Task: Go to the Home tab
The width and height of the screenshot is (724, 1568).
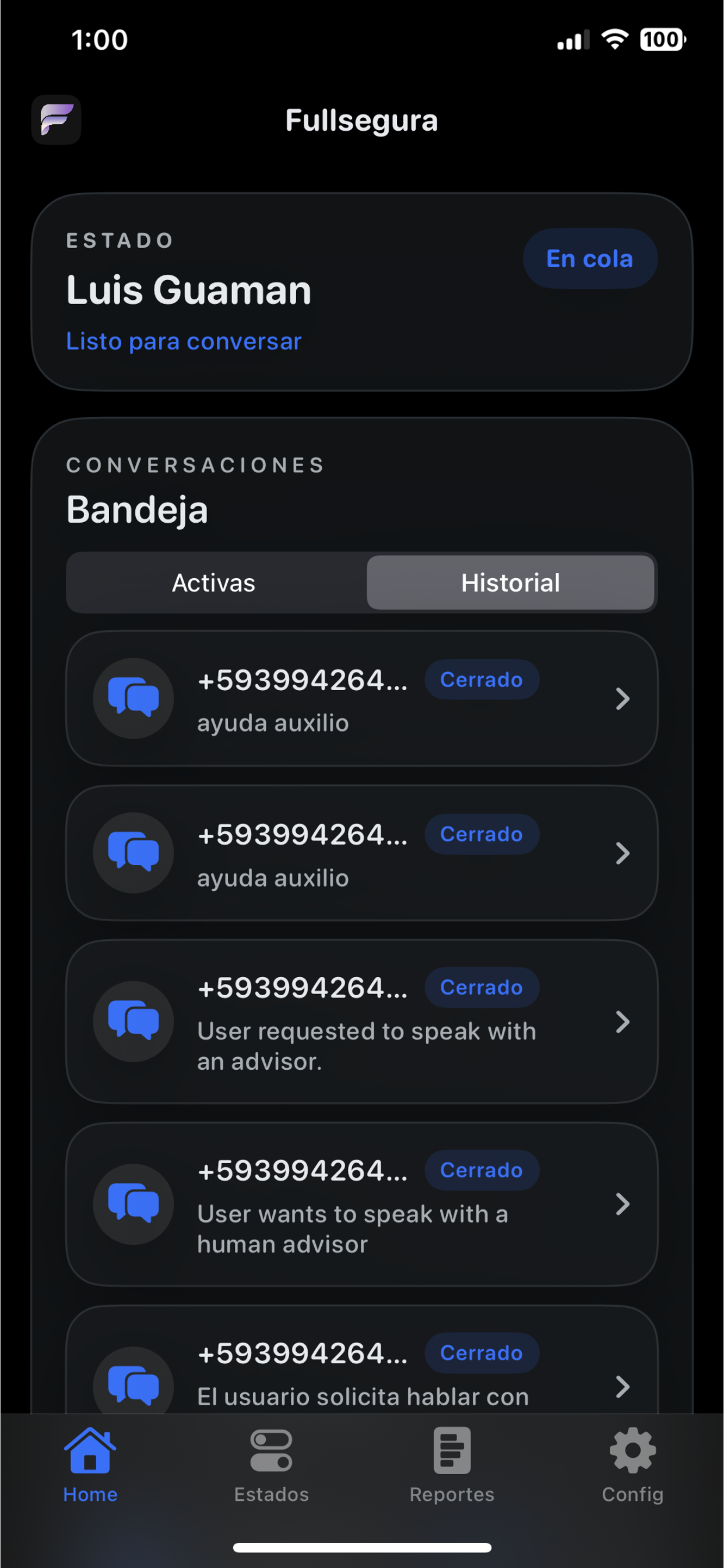Action: 90,1465
